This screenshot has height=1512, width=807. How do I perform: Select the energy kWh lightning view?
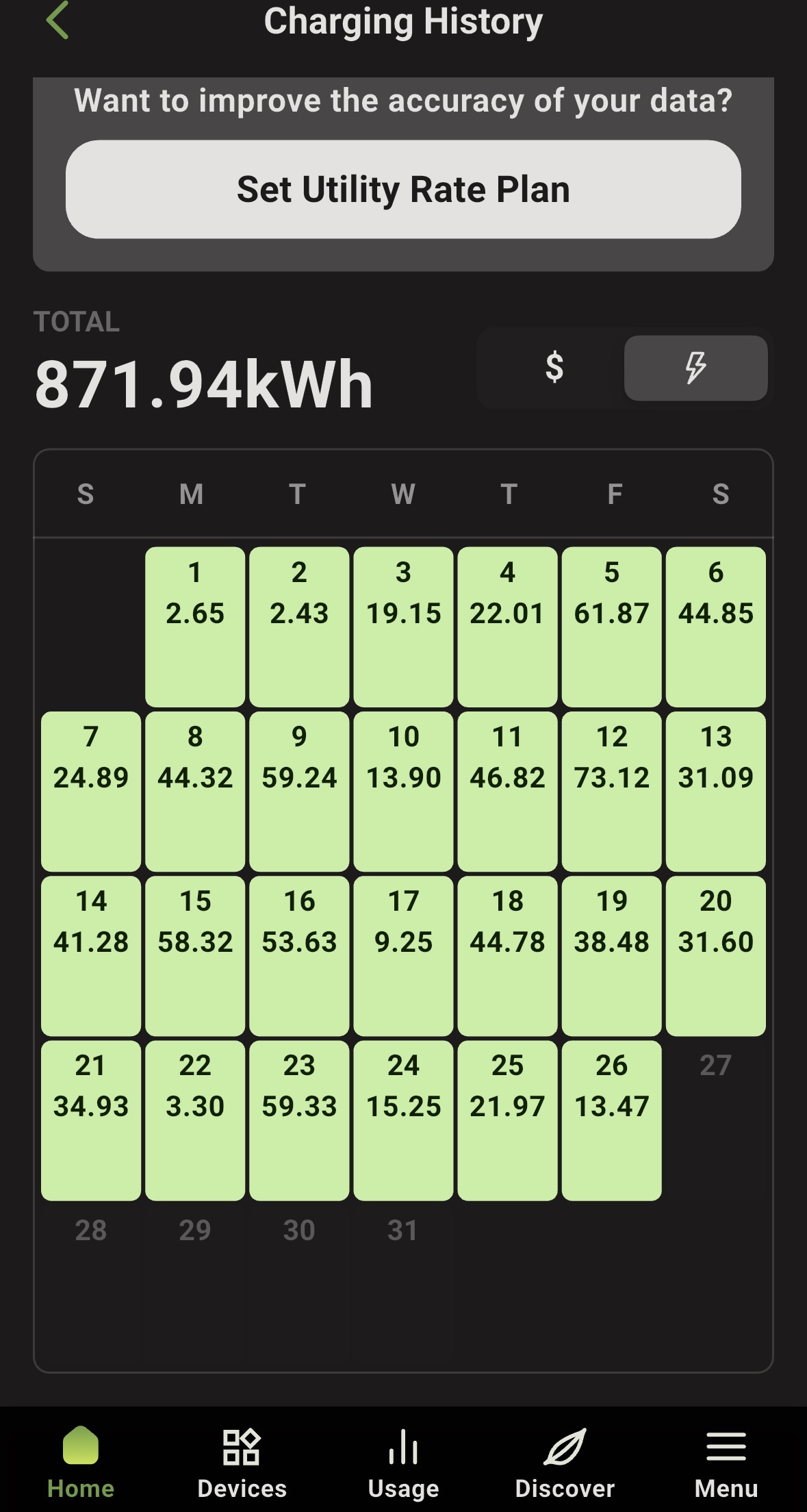tap(695, 368)
